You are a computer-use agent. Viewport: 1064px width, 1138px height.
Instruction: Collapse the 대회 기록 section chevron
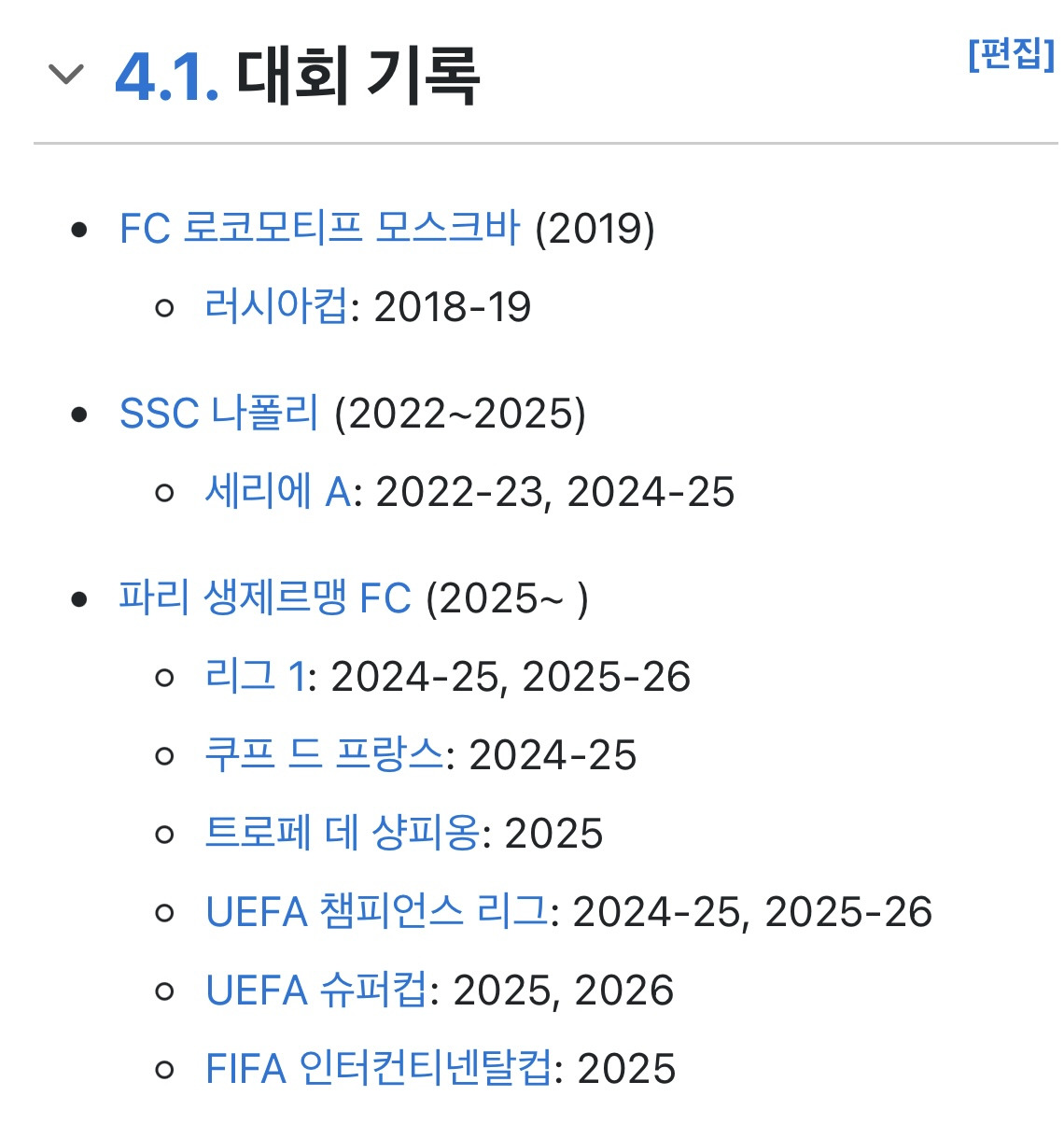[65, 74]
